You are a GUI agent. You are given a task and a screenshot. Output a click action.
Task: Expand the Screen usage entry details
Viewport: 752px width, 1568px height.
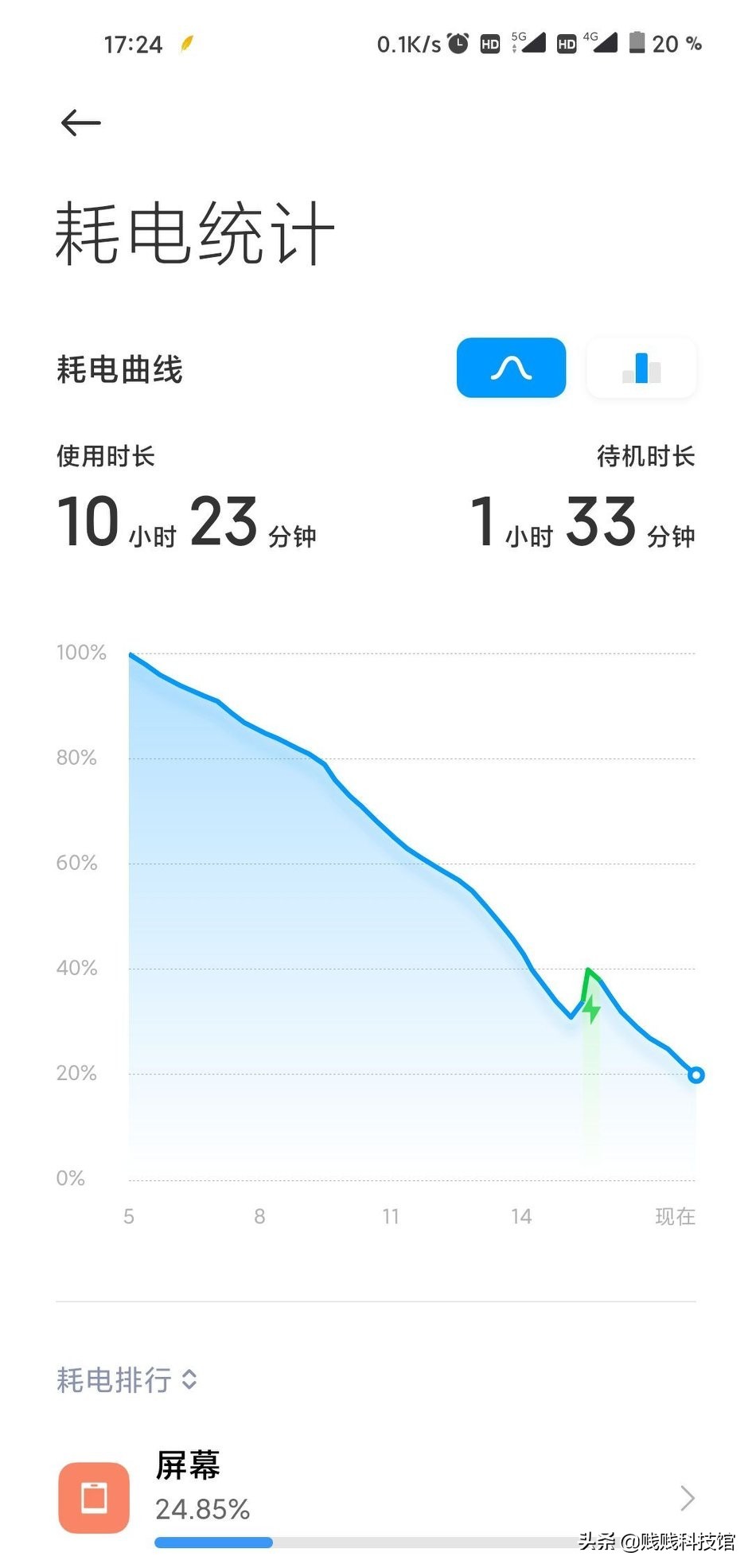(x=687, y=1497)
